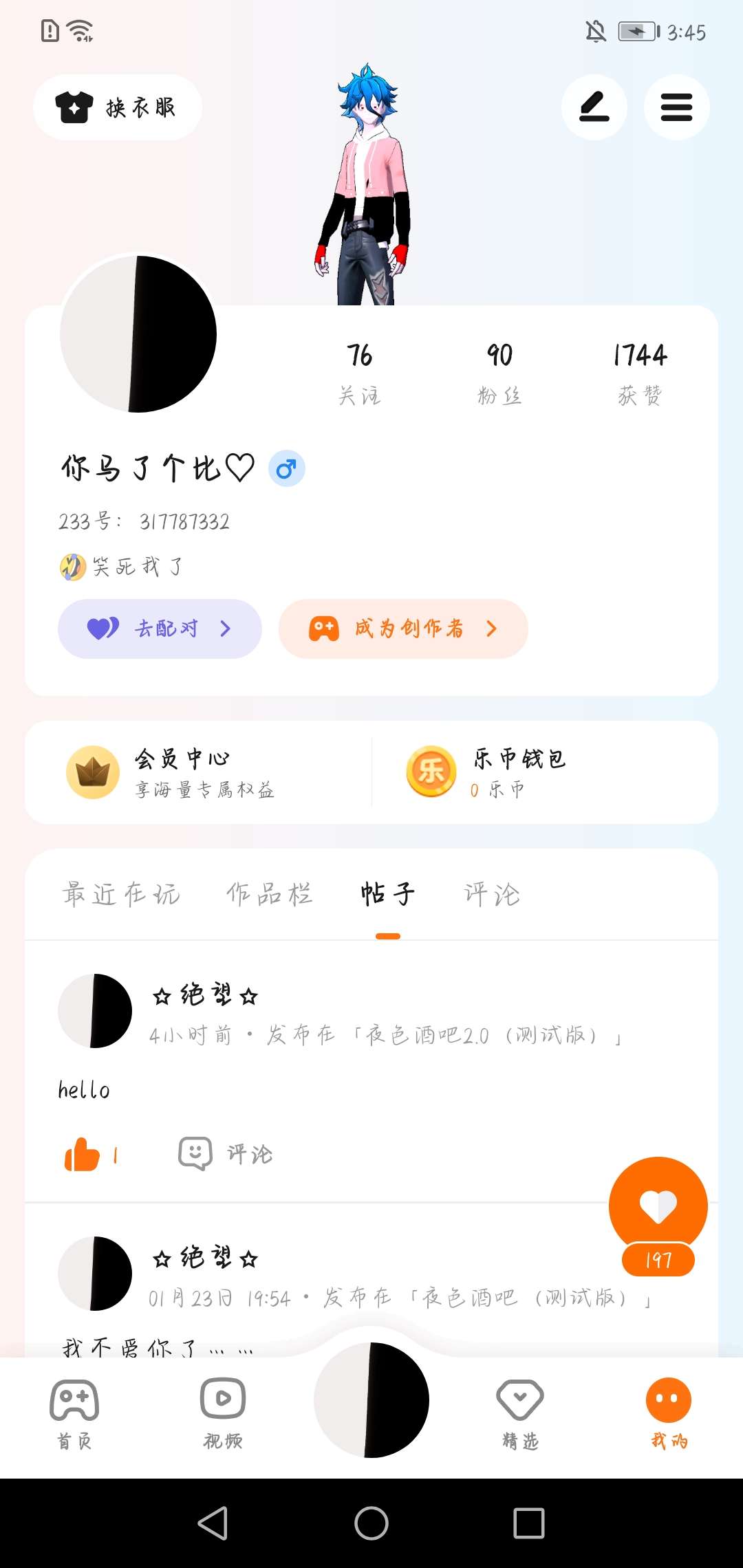View the 关注 following list
This screenshot has width=743, height=1568.
(x=359, y=373)
